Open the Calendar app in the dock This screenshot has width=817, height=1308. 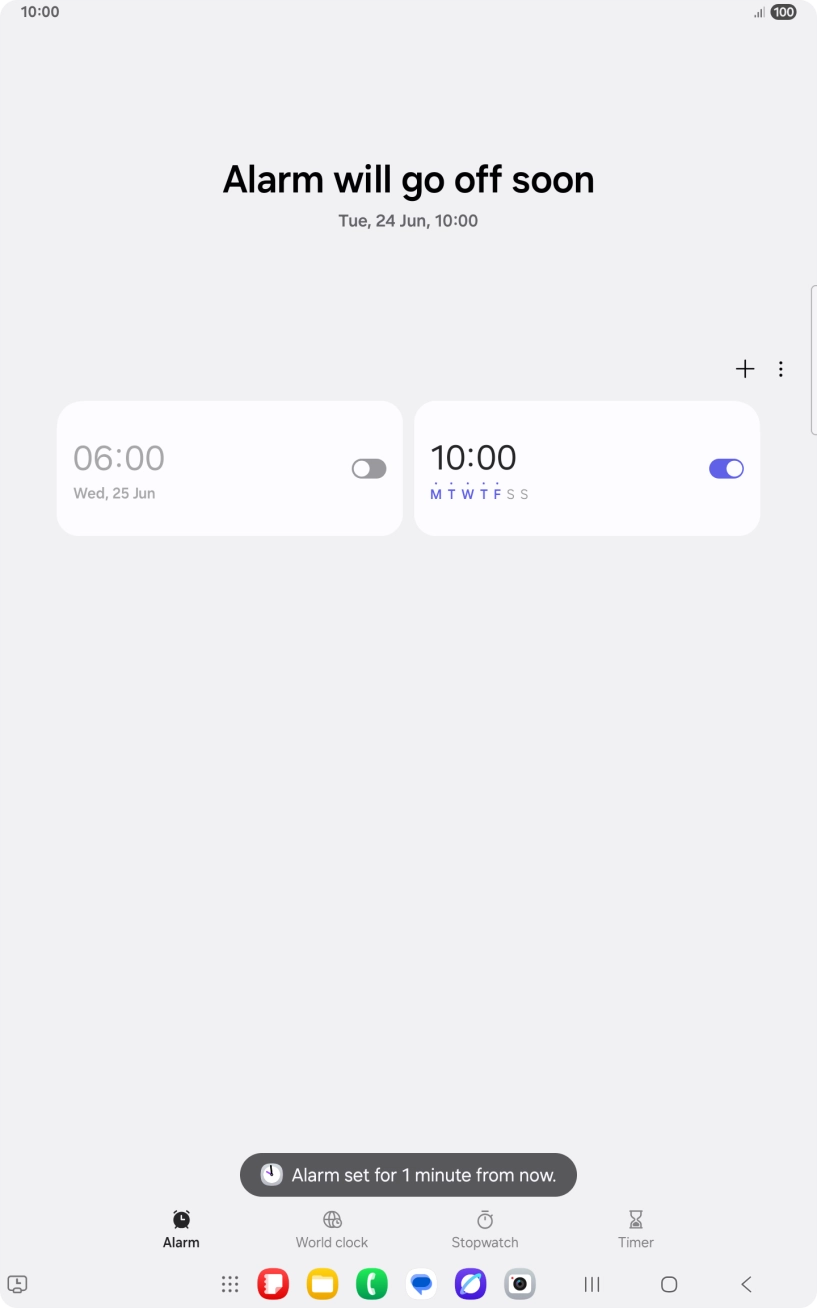pyautogui.click(x=273, y=1284)
